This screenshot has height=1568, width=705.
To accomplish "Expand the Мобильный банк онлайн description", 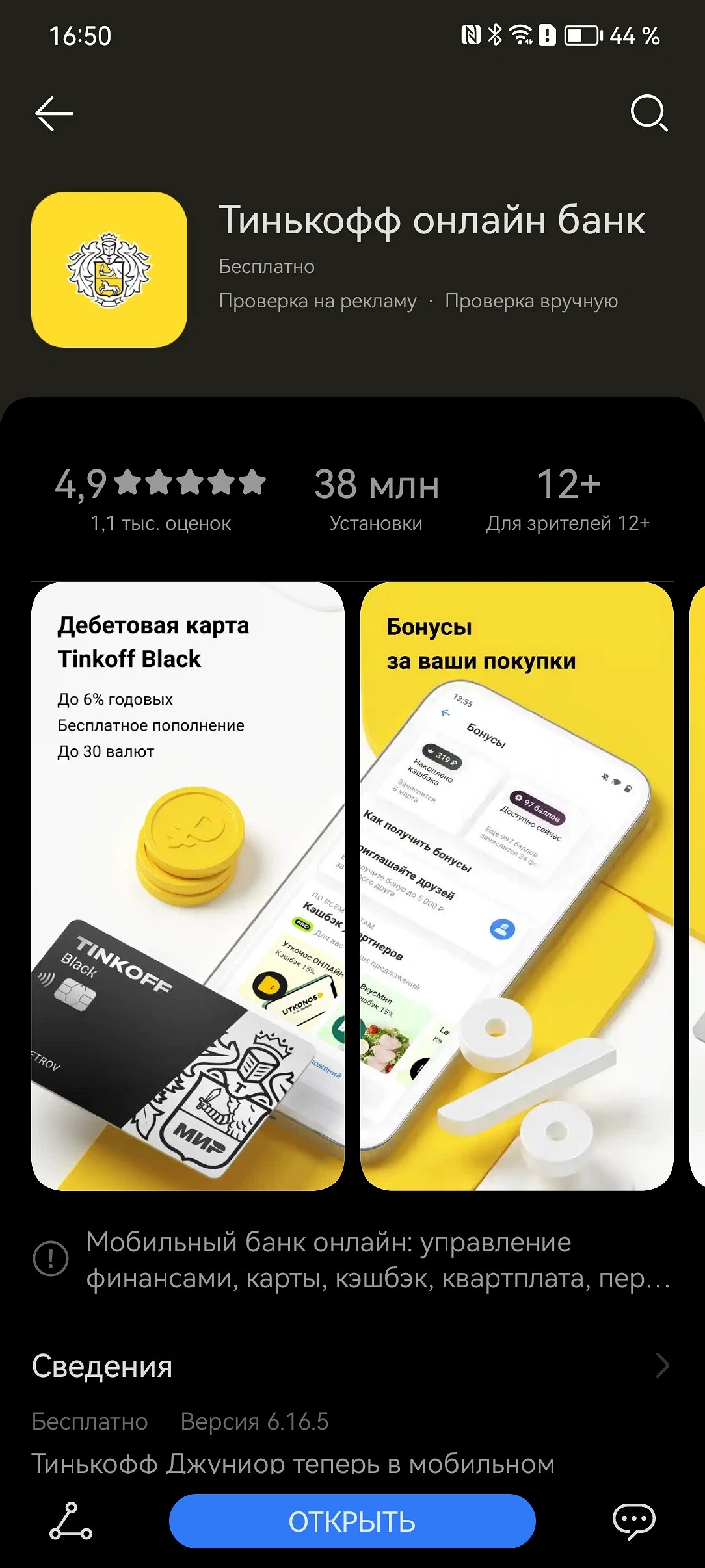I will click(377, 1260).
